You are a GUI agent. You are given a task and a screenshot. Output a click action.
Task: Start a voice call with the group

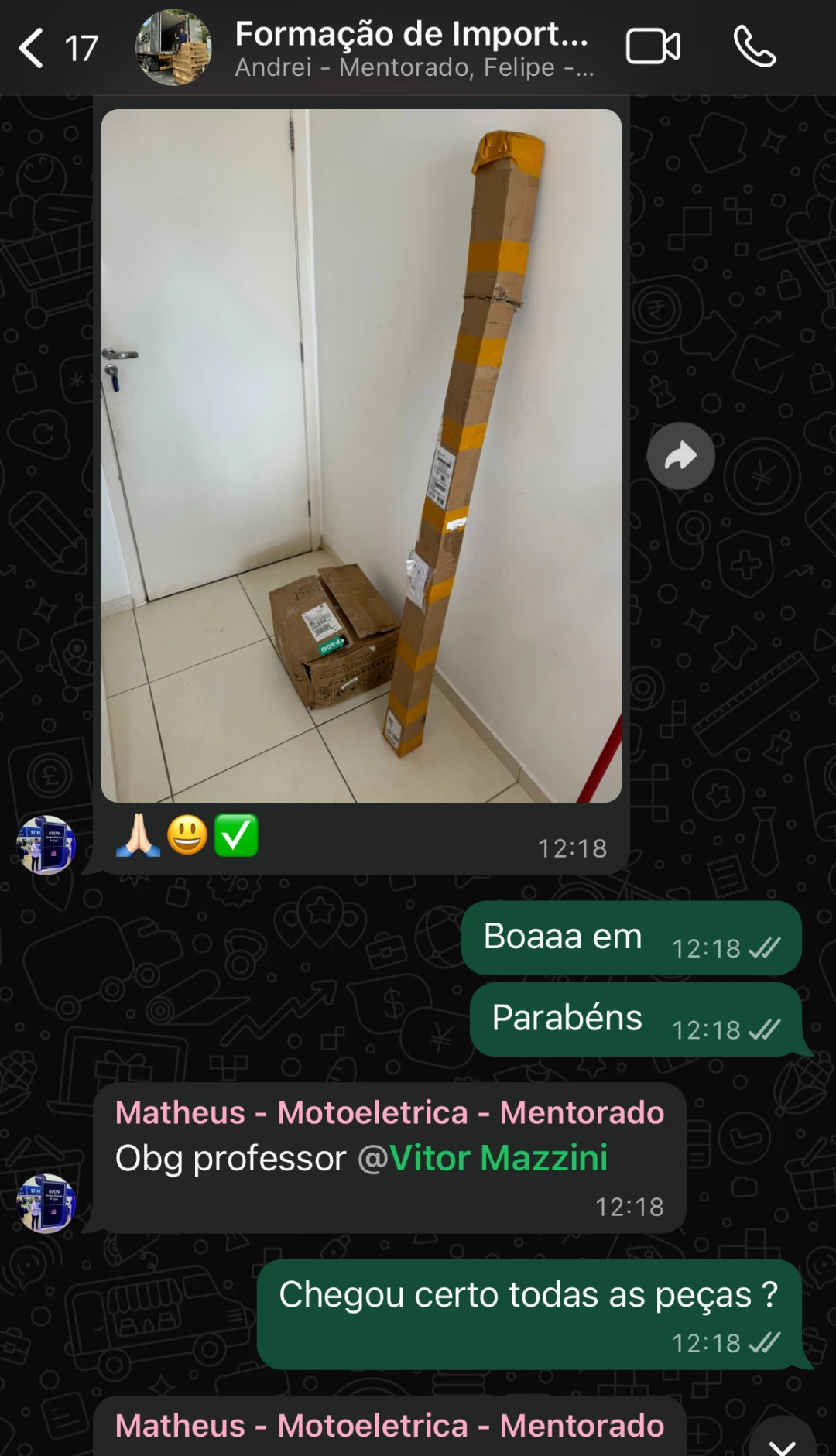pos(754,47)
